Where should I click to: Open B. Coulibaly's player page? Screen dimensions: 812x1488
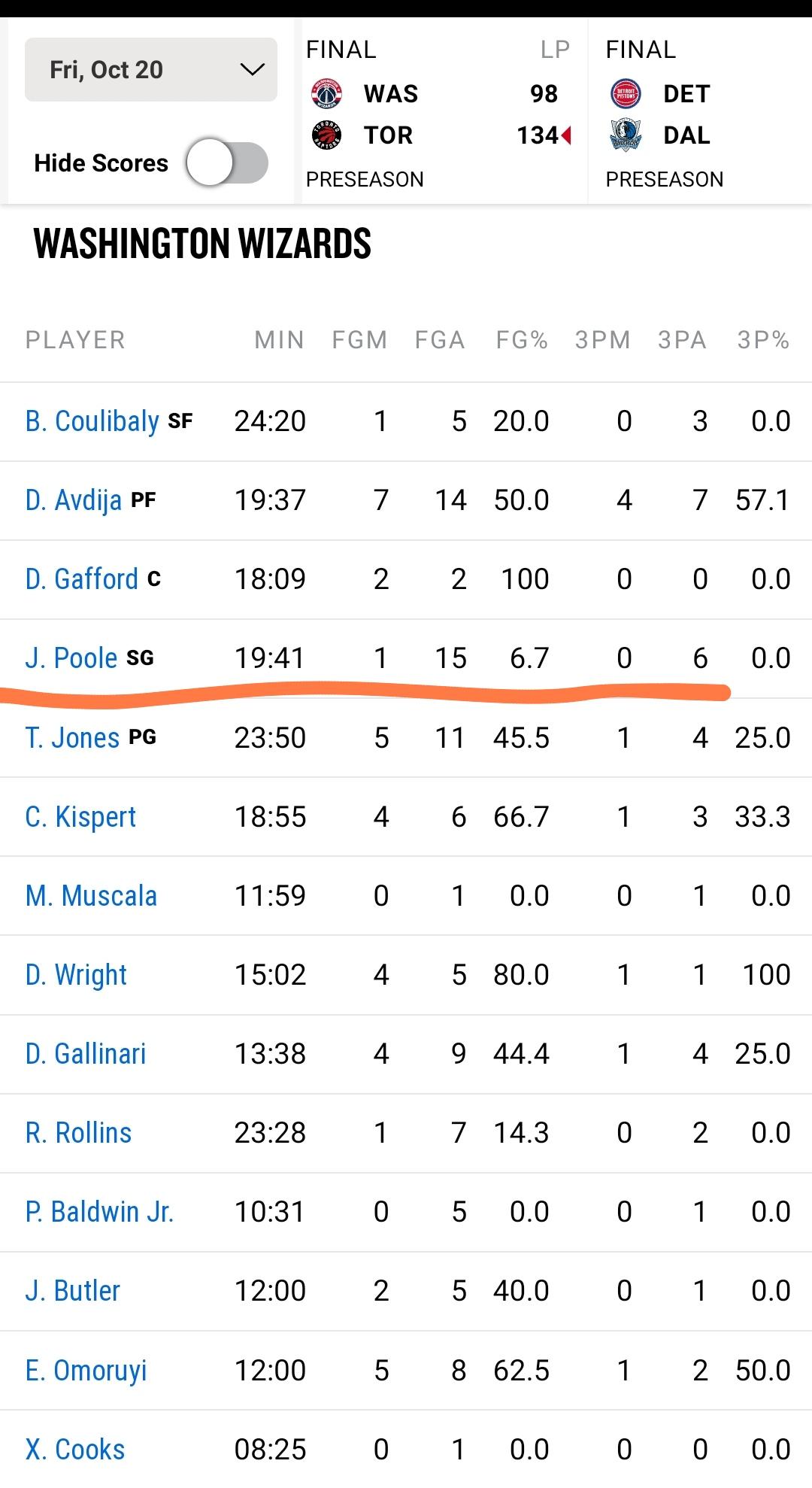tap(92, 421)
